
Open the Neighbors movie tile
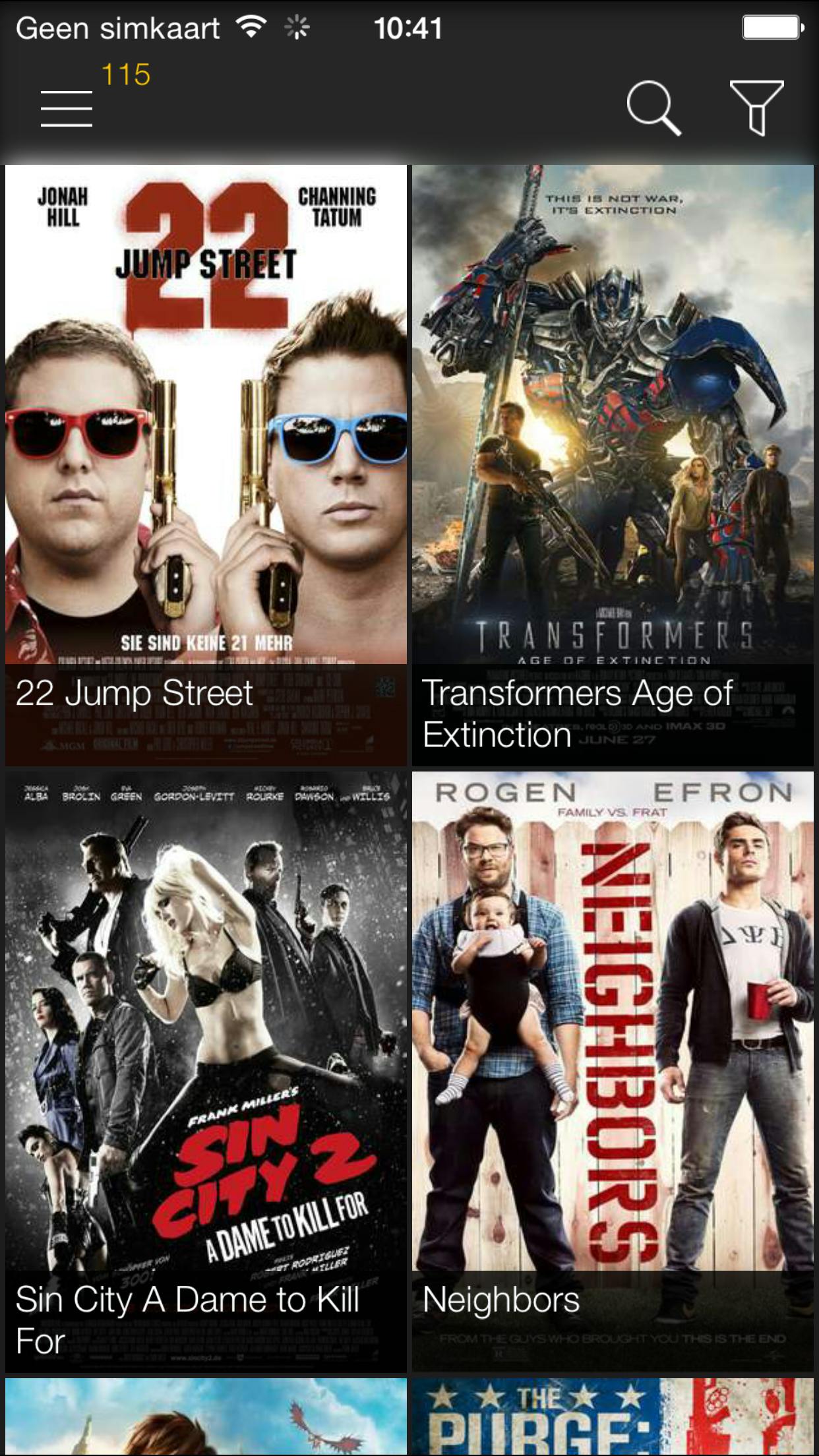(613, 1072)
